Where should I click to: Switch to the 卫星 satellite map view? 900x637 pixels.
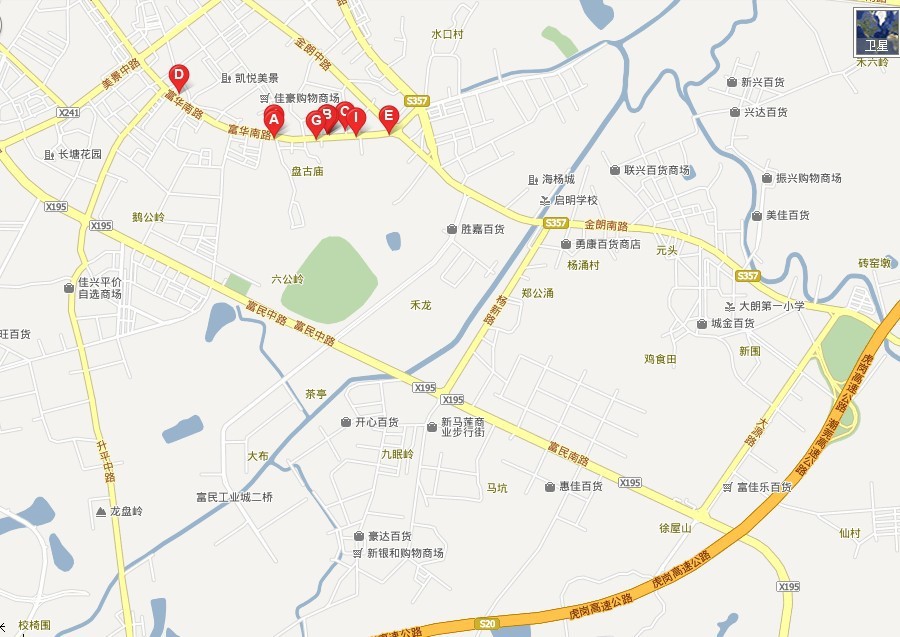pos(876,30)
